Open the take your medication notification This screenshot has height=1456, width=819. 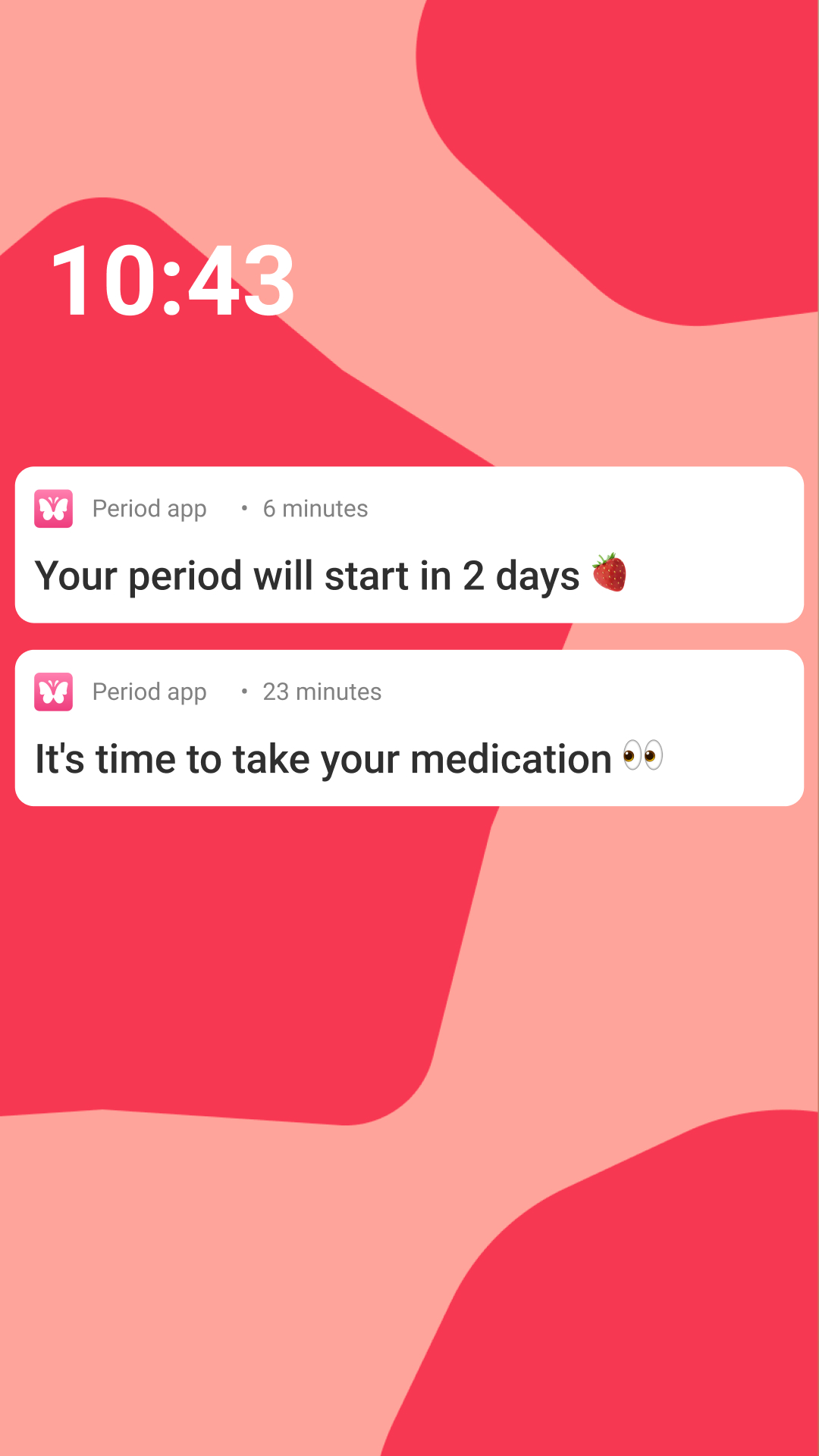[x=409, y=729]
